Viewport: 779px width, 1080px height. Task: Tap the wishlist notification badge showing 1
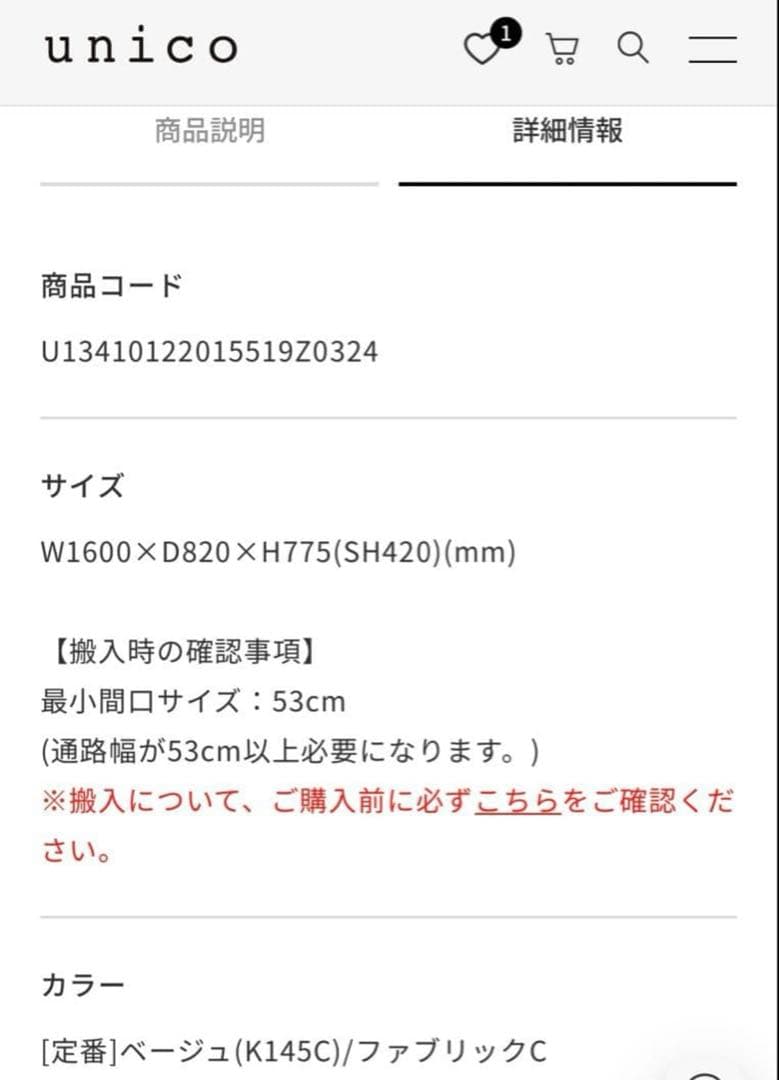pos(507,33)
